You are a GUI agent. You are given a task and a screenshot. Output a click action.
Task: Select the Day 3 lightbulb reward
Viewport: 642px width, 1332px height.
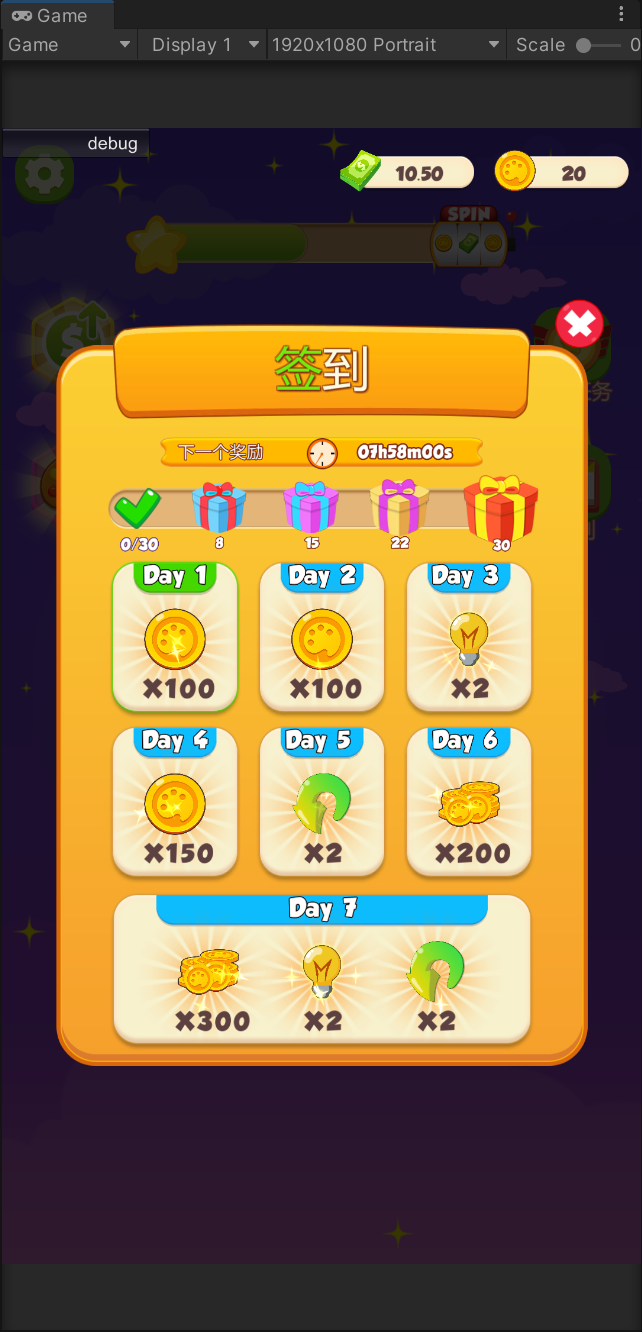[x=468, y=637]
